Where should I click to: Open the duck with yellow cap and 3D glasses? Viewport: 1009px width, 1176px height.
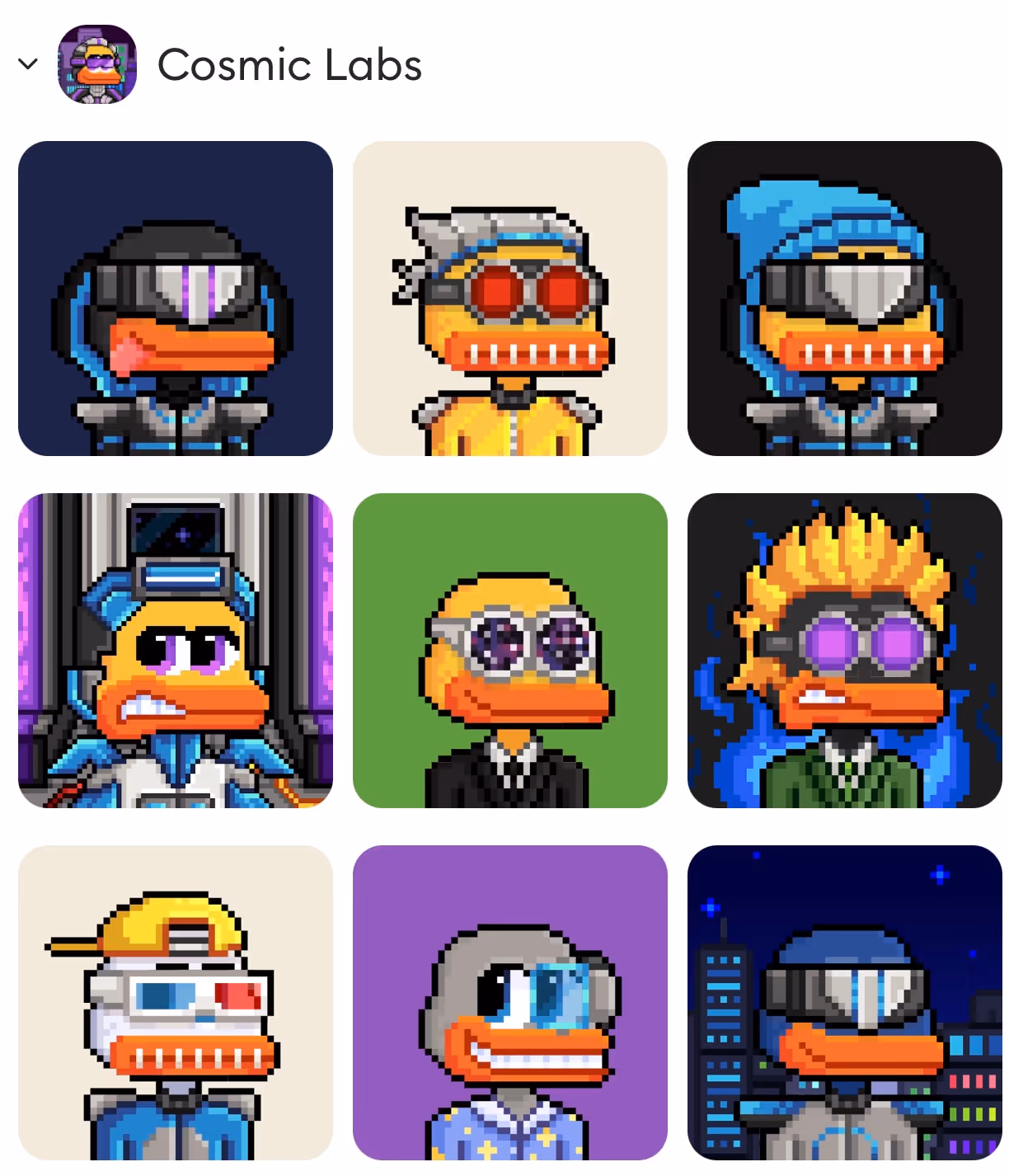176,1003
